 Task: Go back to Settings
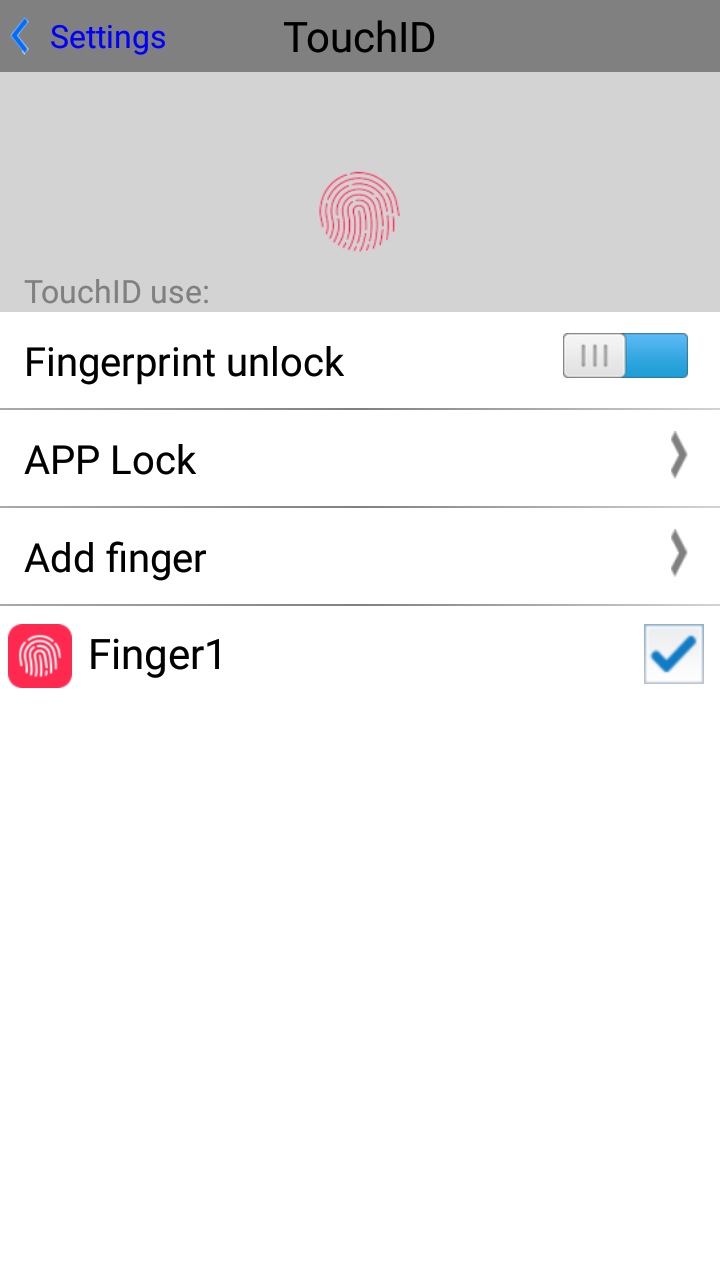pos(88,37)
